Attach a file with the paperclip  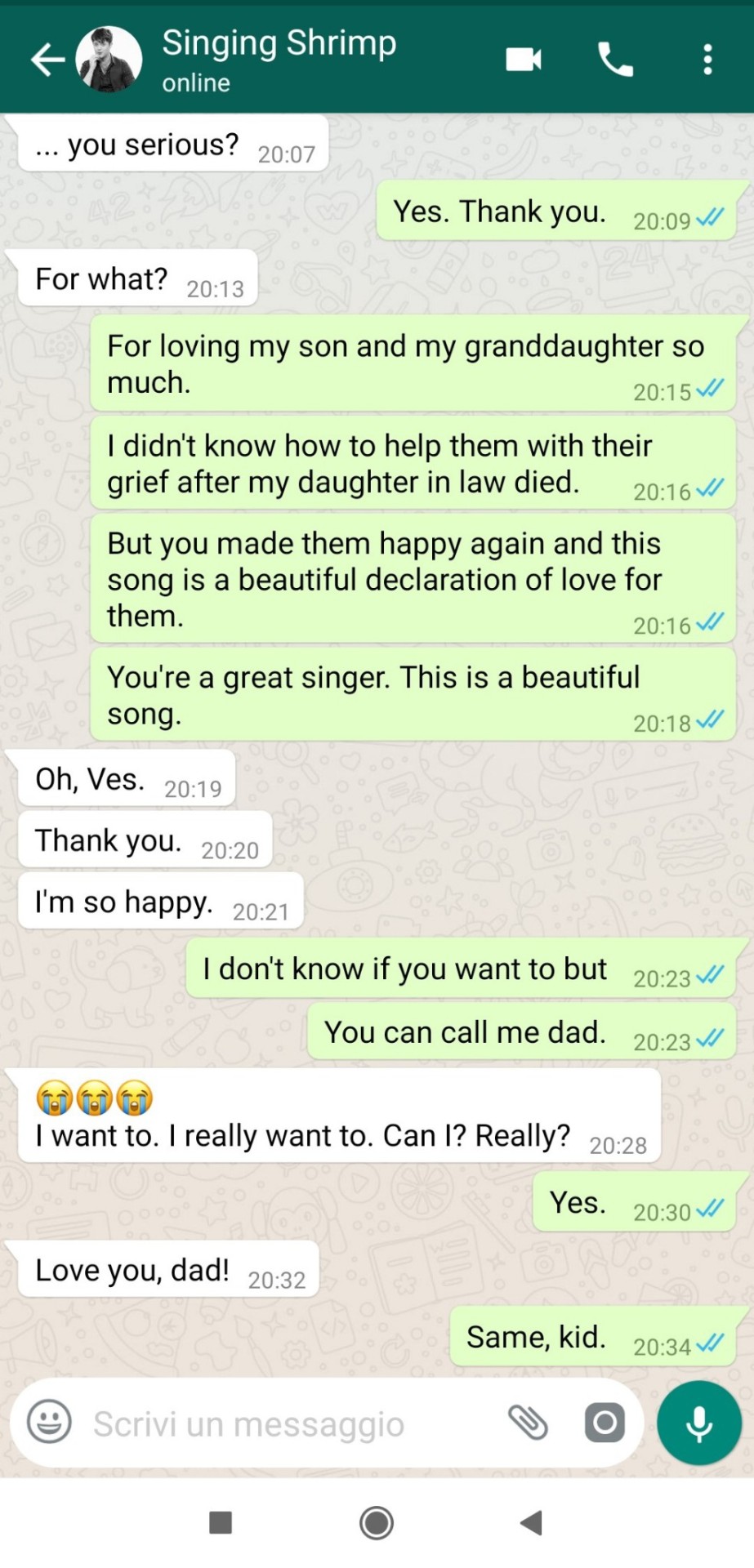[529, 1423]
